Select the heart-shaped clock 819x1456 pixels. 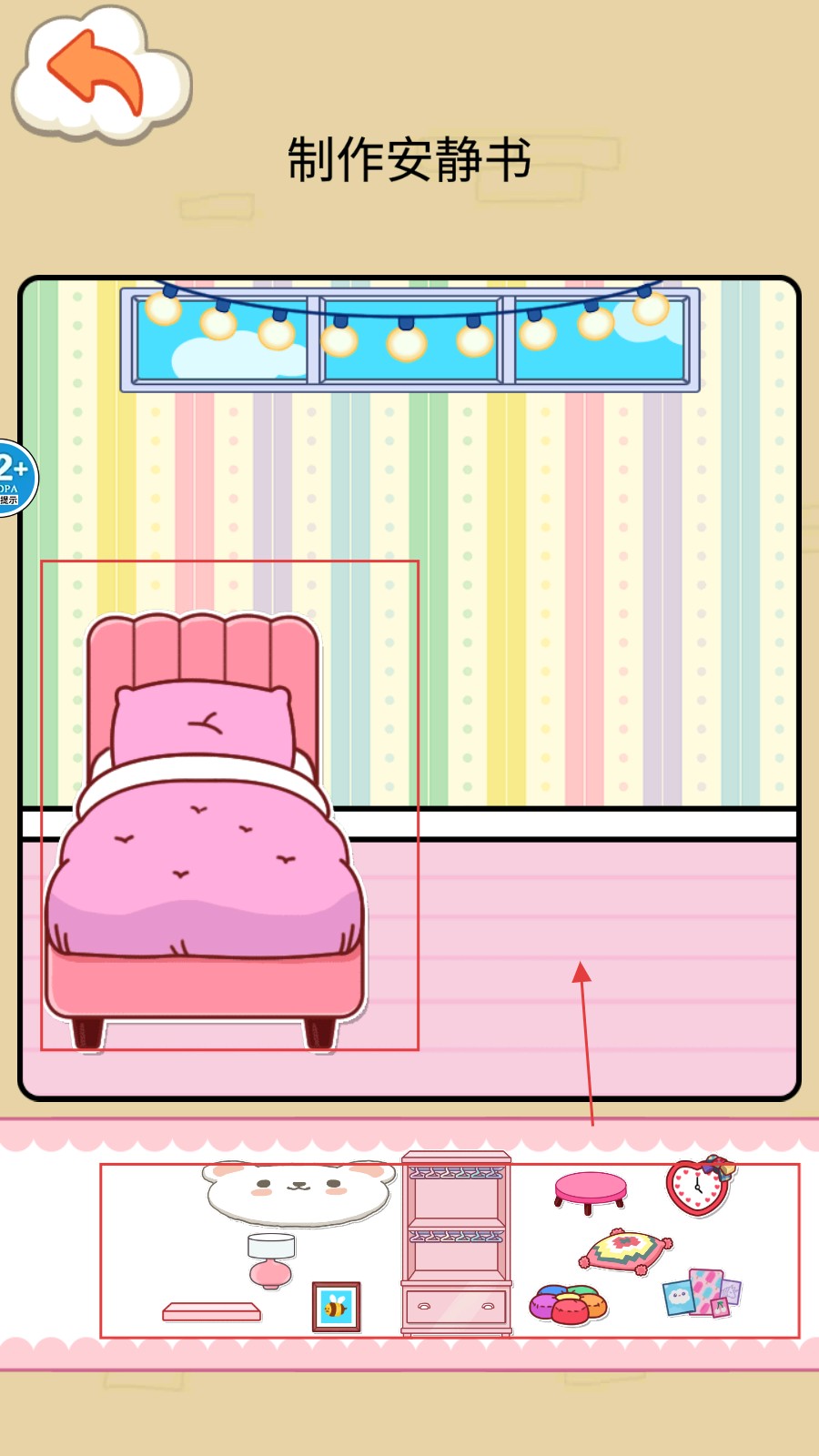698,1187
